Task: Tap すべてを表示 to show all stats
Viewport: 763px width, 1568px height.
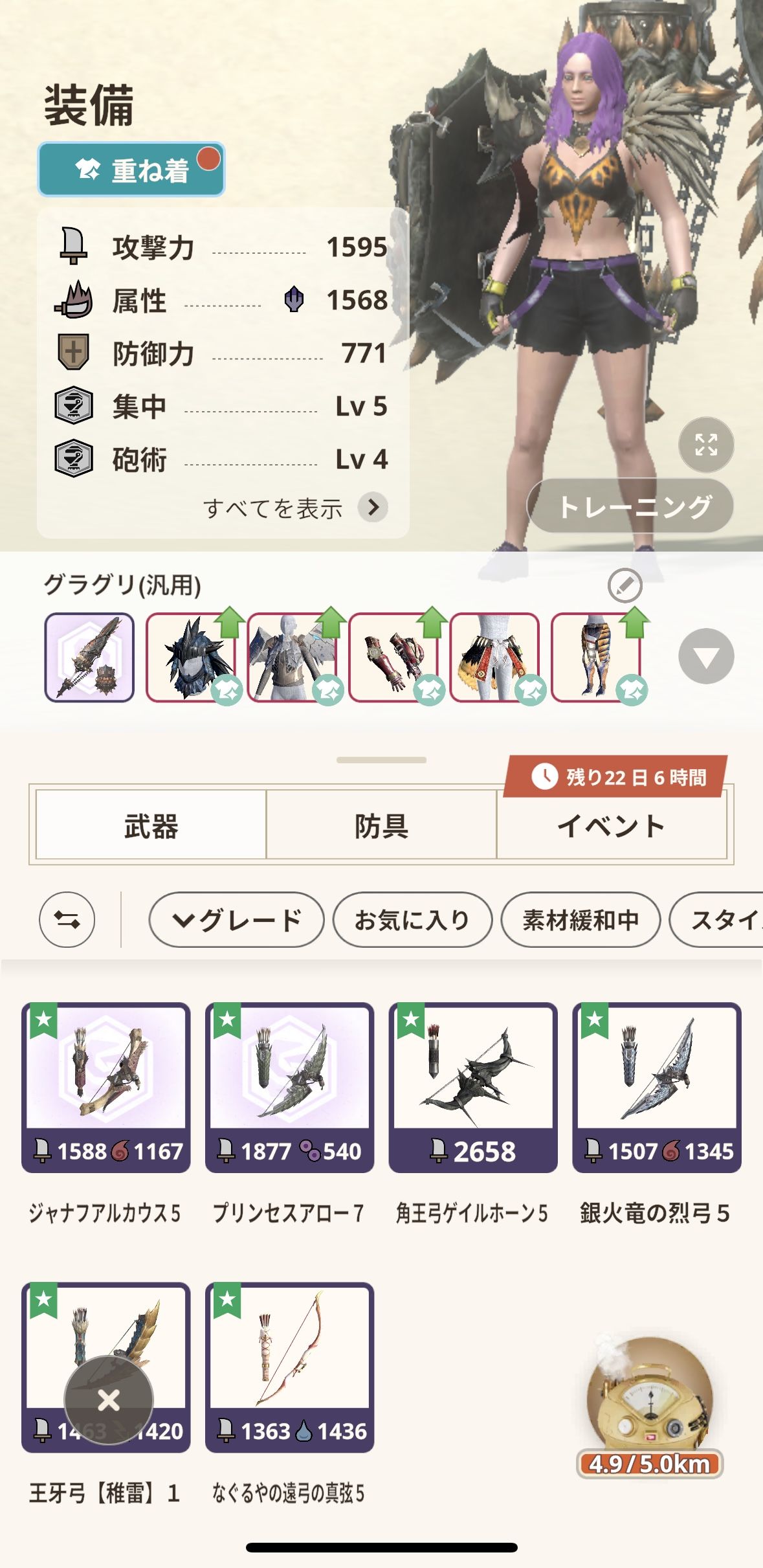Action: click(x=295, y=508)
